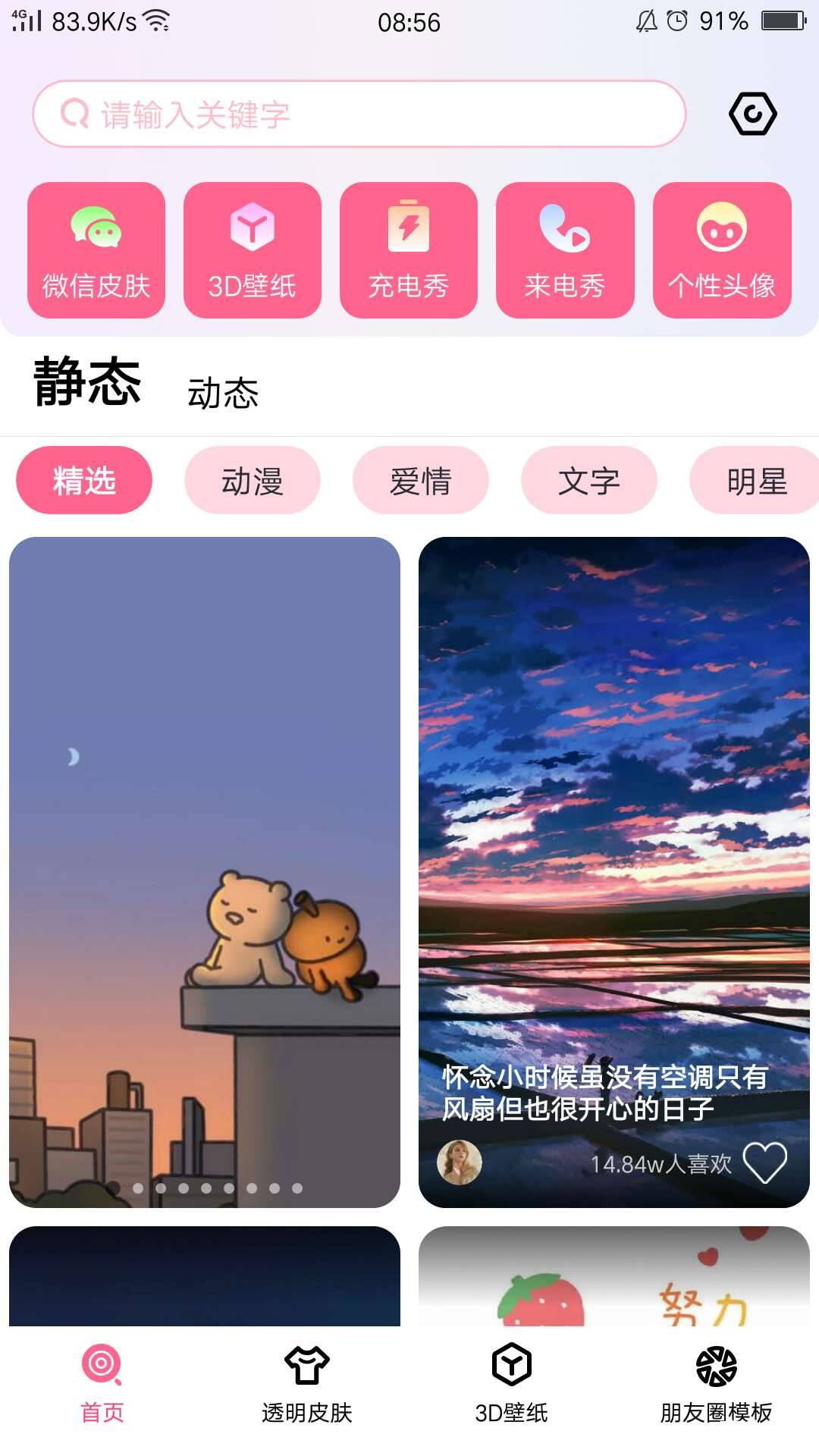Open the bear rooftop wallpaper card
The image size is (819, 1456).
(x=205, y=872)
